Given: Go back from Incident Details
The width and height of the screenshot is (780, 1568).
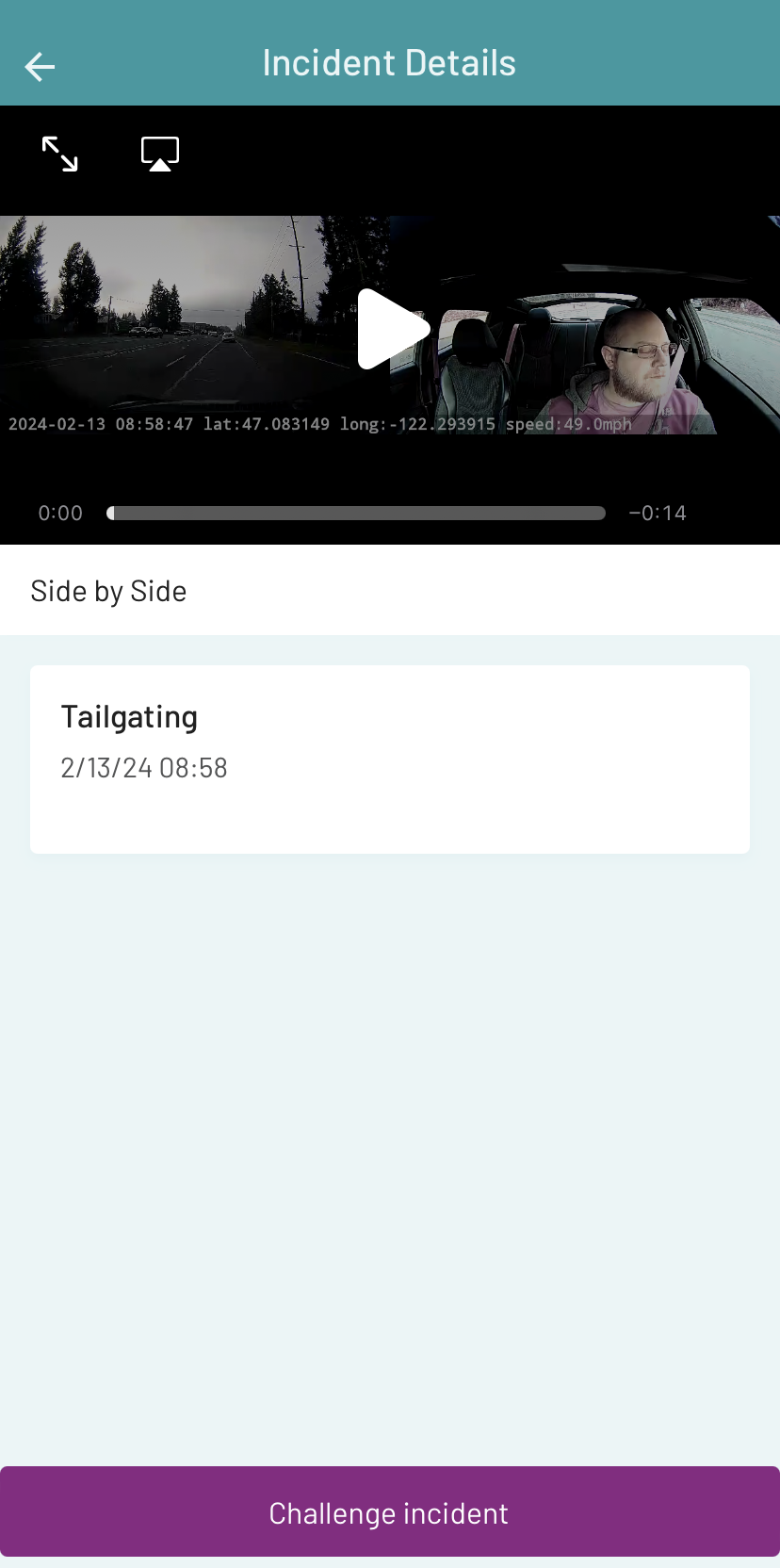Looking at the screenshot, I should 40,67.
